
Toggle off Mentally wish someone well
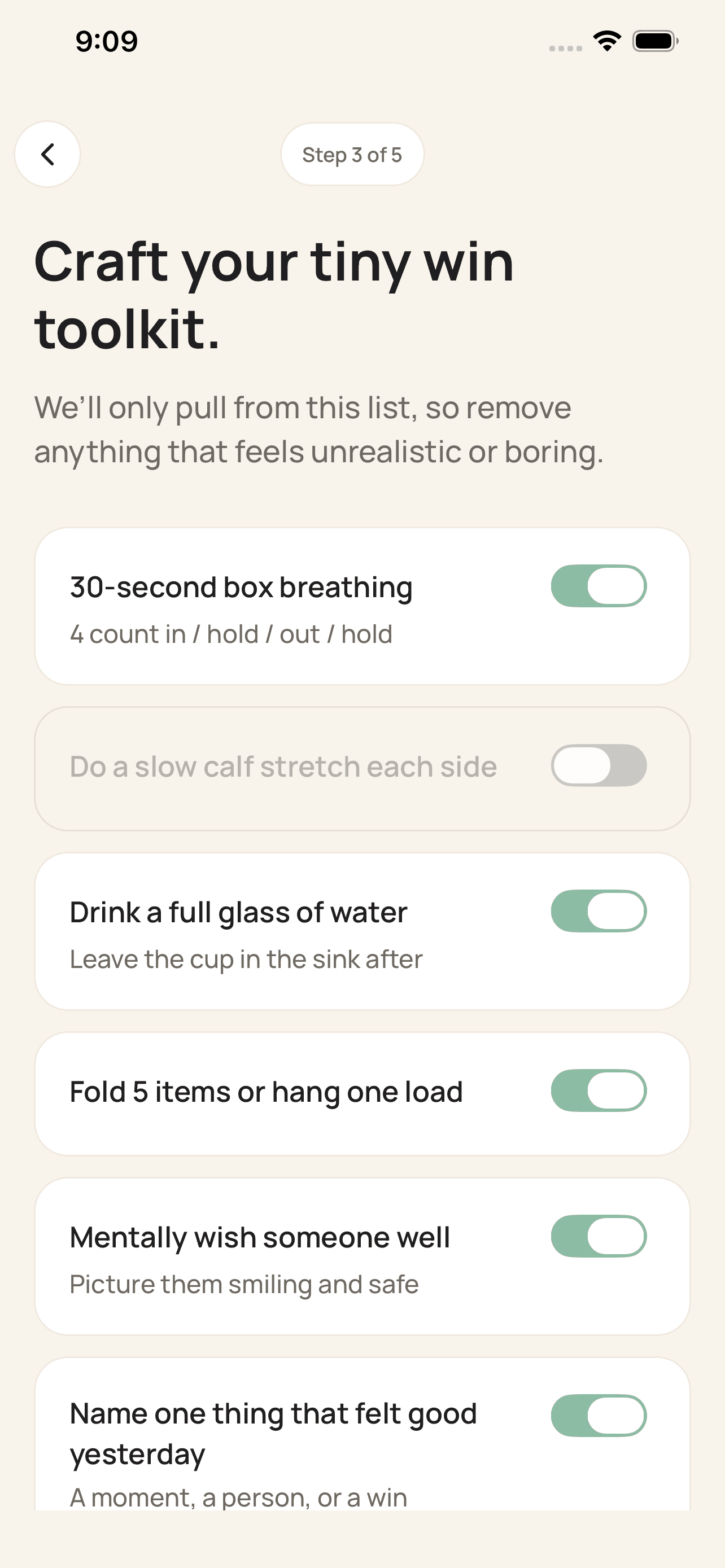point(599,1236)
